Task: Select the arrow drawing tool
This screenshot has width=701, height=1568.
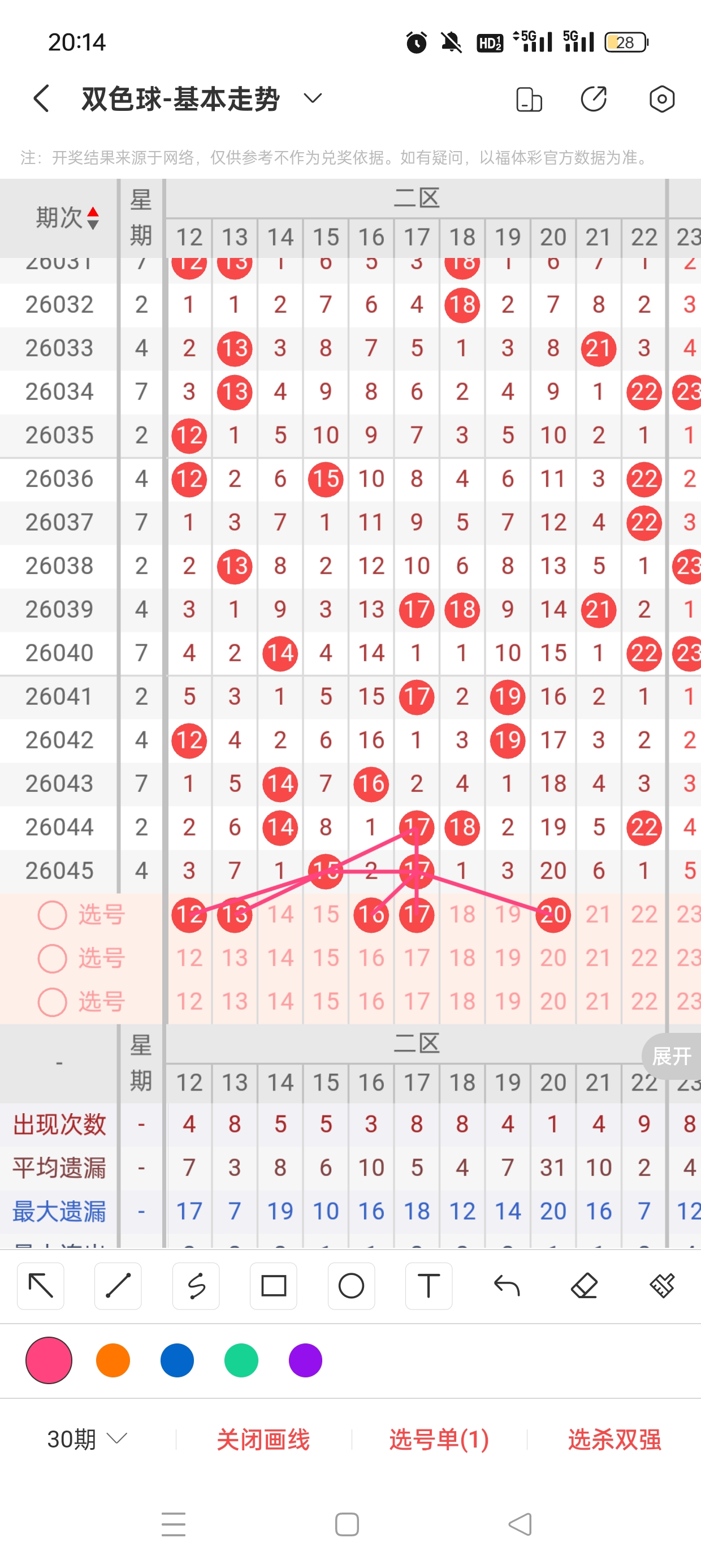Action: tap(41, 1286)
